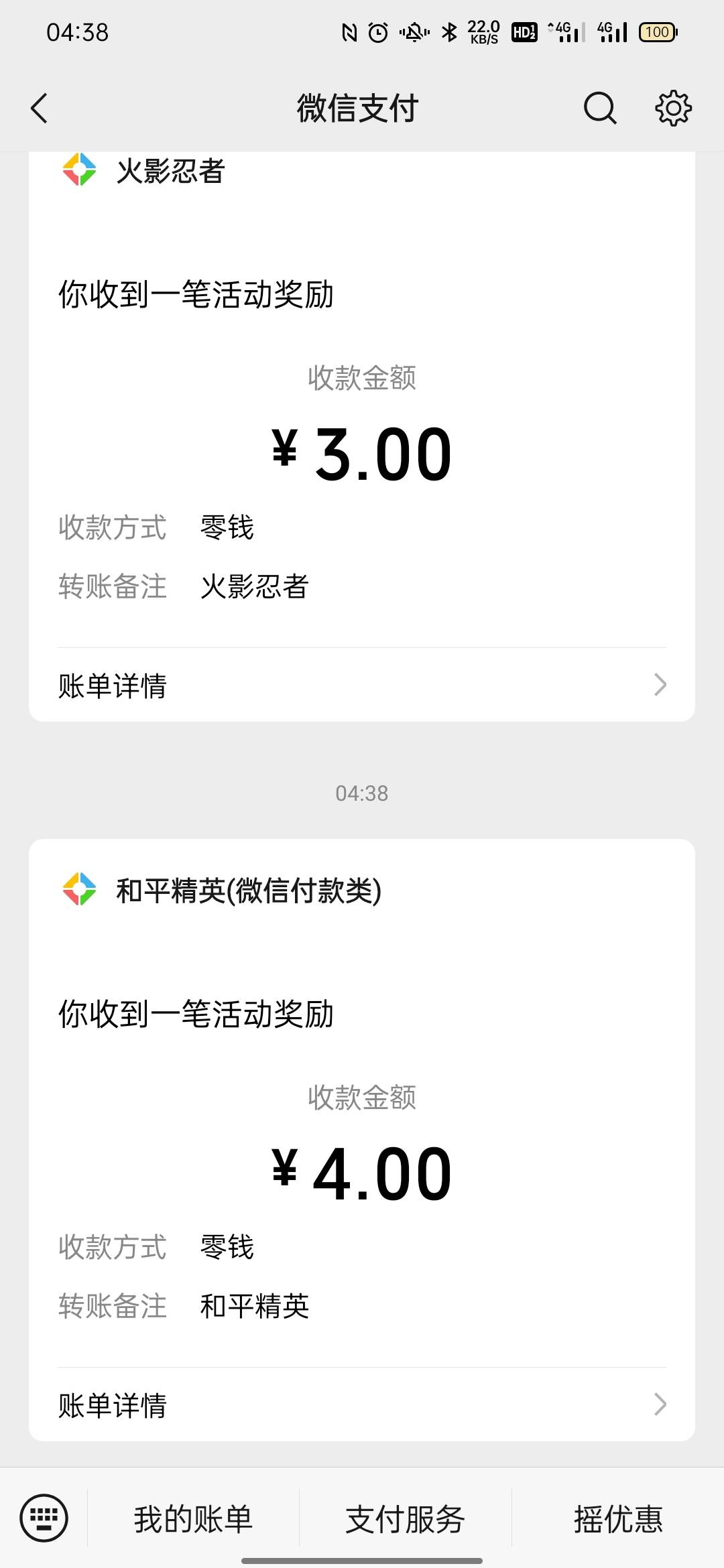Open the settings gear
Viewport: 724px width, 1568px height.
coord(672,108)
